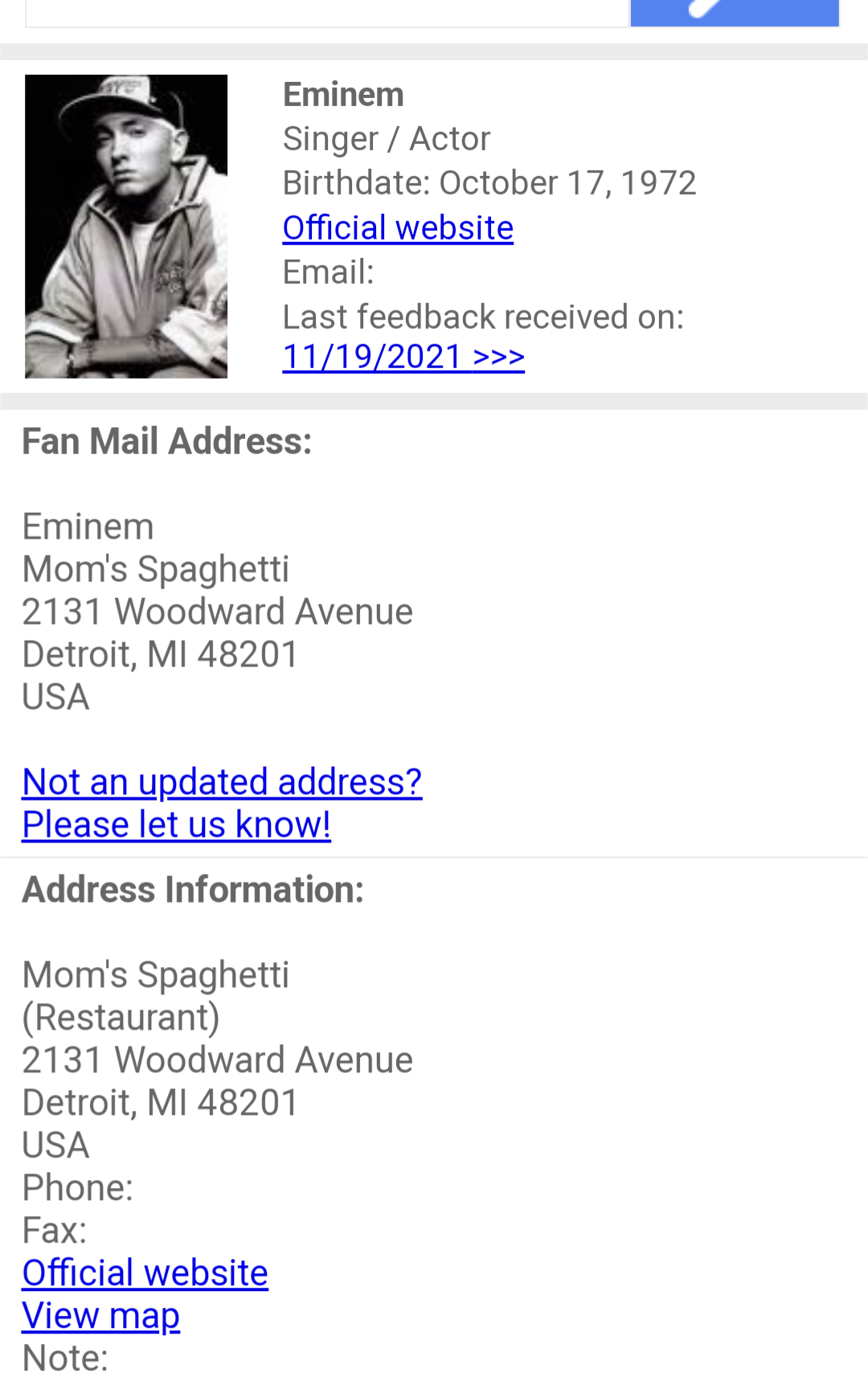
Task: Focus the search text field at top
Action: [326, 11]
